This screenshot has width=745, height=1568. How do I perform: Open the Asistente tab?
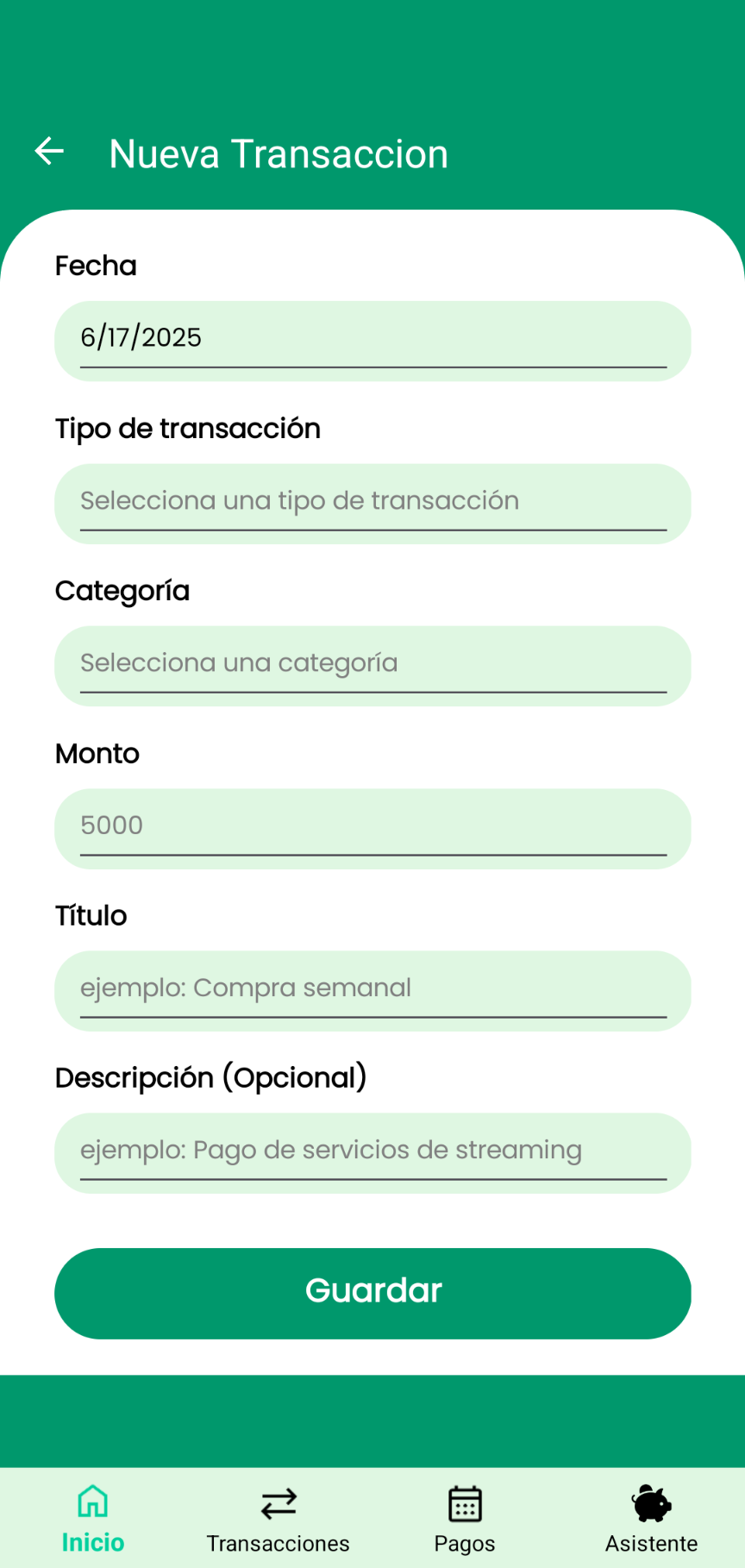click(x=651, y=1519)
